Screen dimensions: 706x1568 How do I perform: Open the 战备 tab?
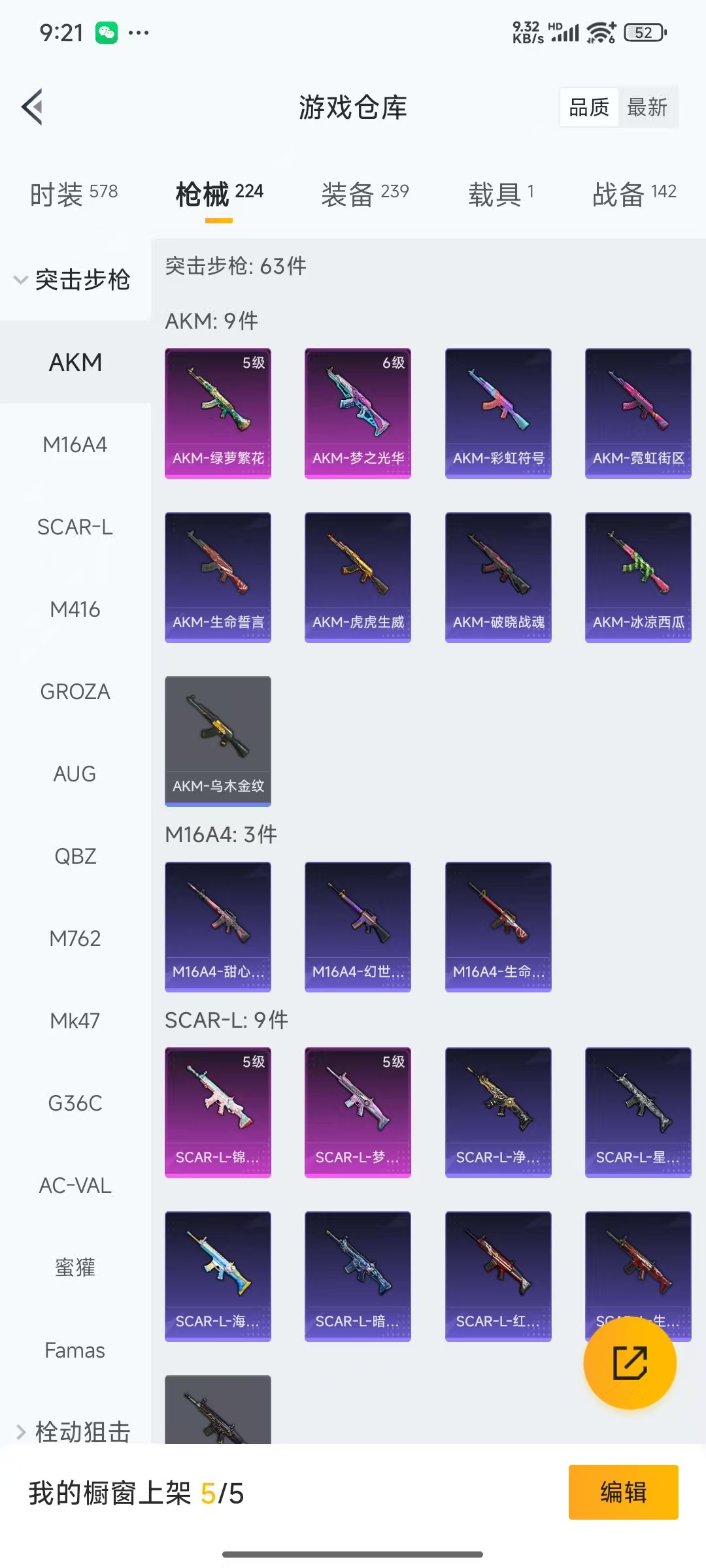634,194
